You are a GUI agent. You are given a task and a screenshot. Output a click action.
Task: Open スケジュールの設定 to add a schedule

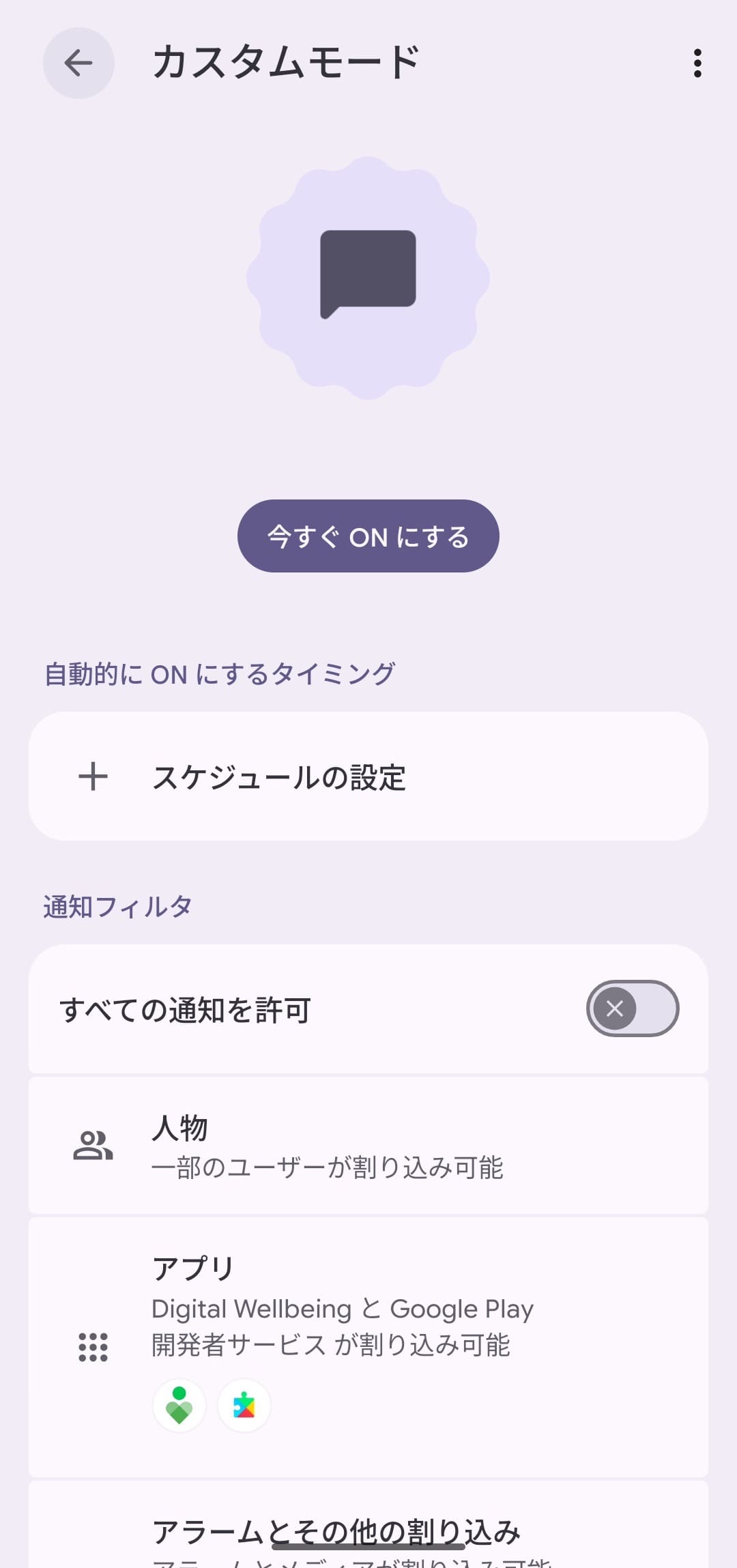[369, 778]
